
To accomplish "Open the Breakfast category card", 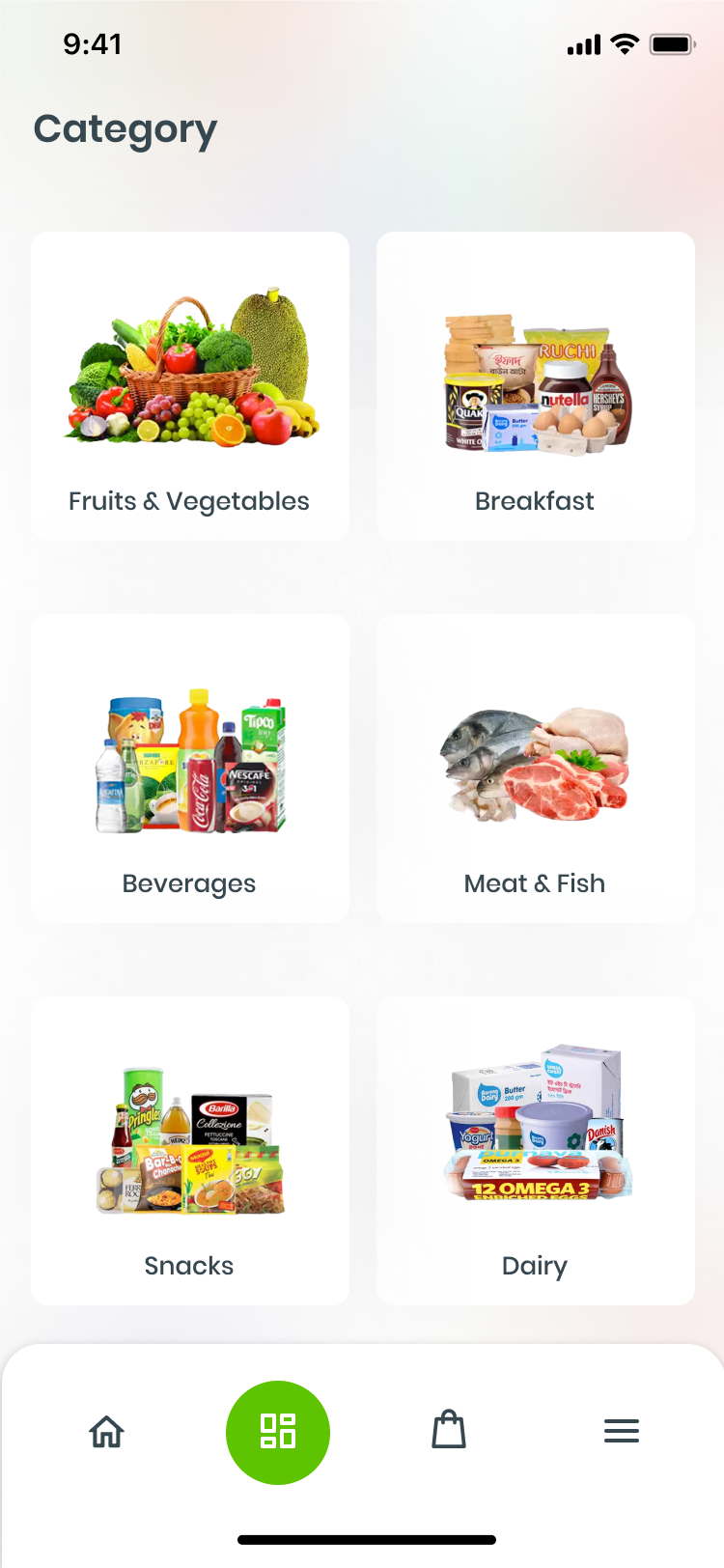I will coord(536,386).
